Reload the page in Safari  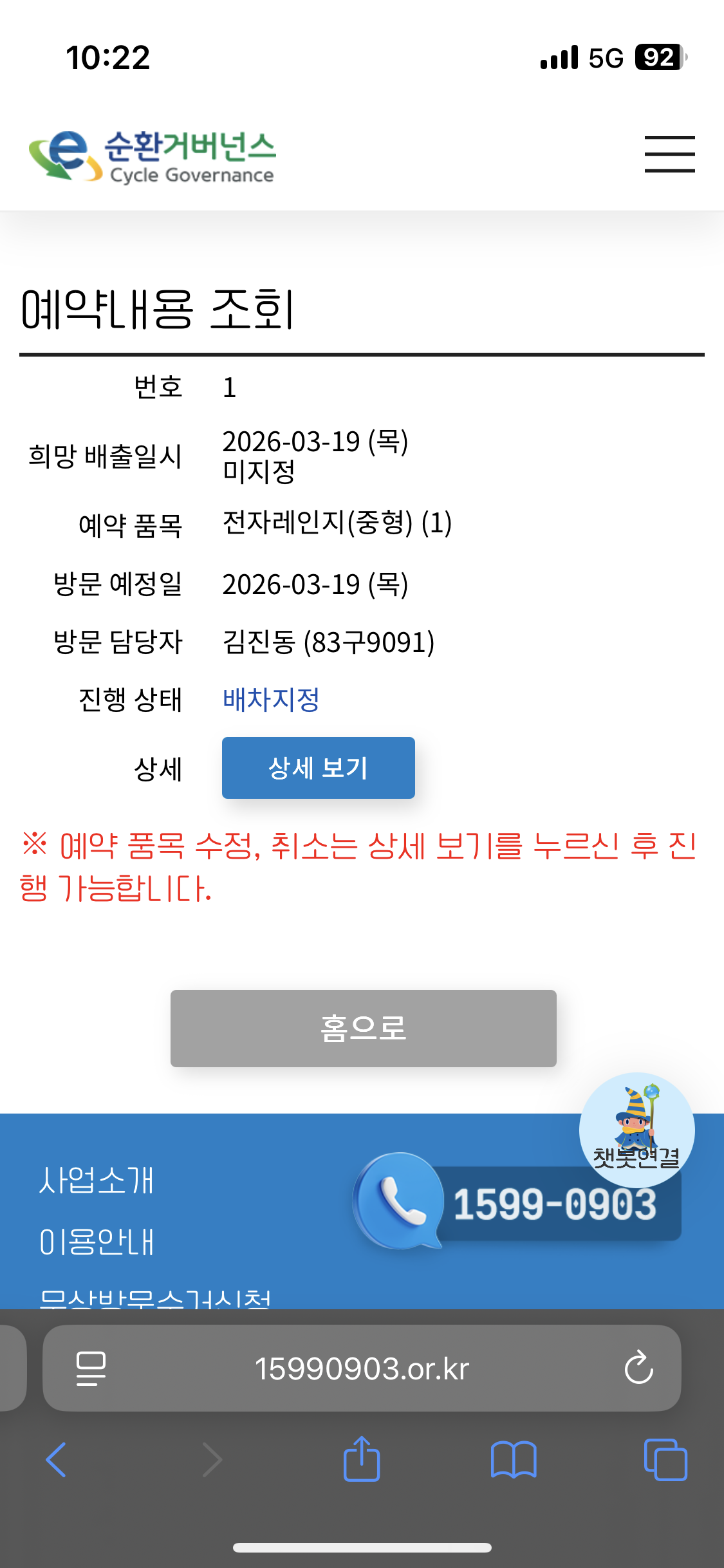pos(638,1368)
